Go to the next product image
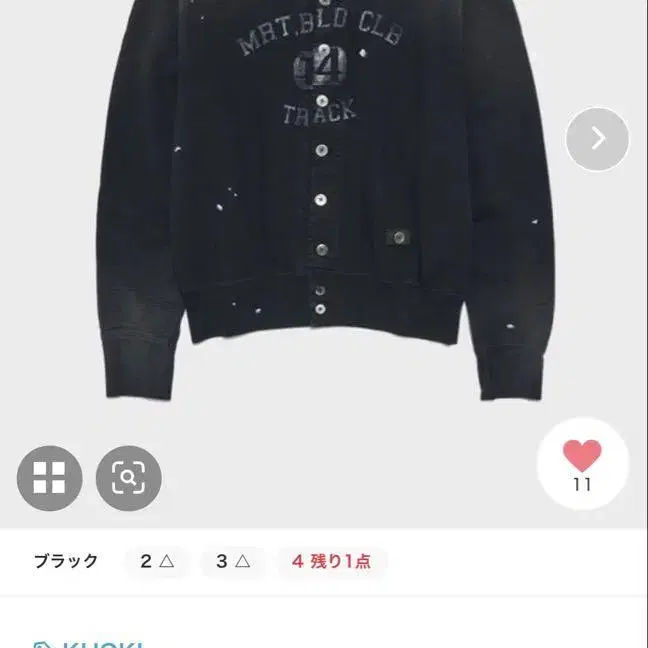 pyautogui.click(x=597, y=139)
